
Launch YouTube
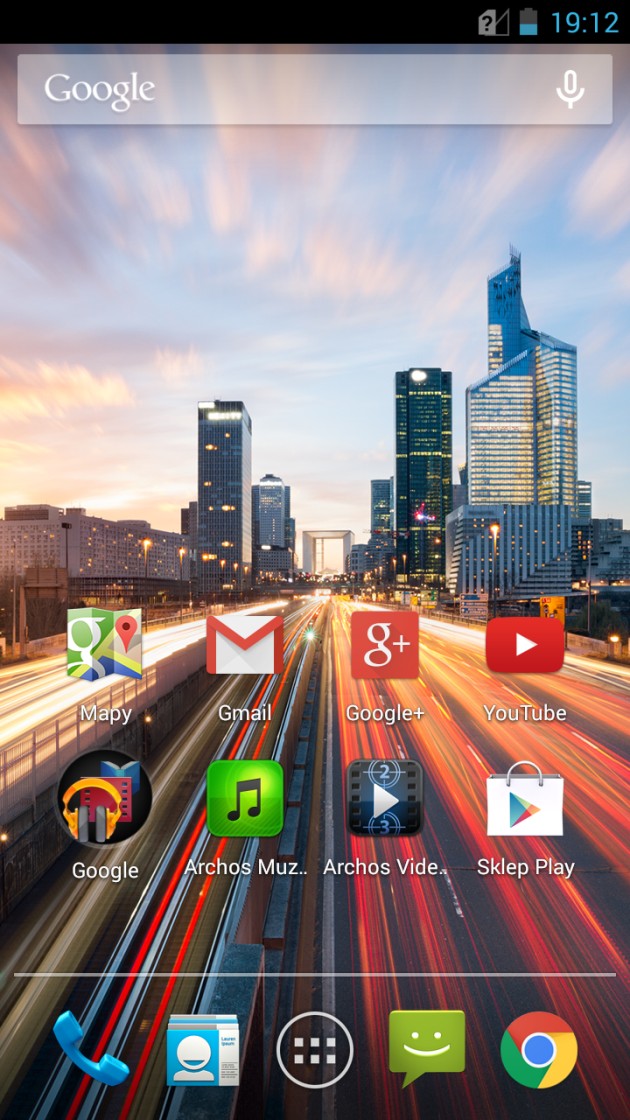tap(525, 647)
